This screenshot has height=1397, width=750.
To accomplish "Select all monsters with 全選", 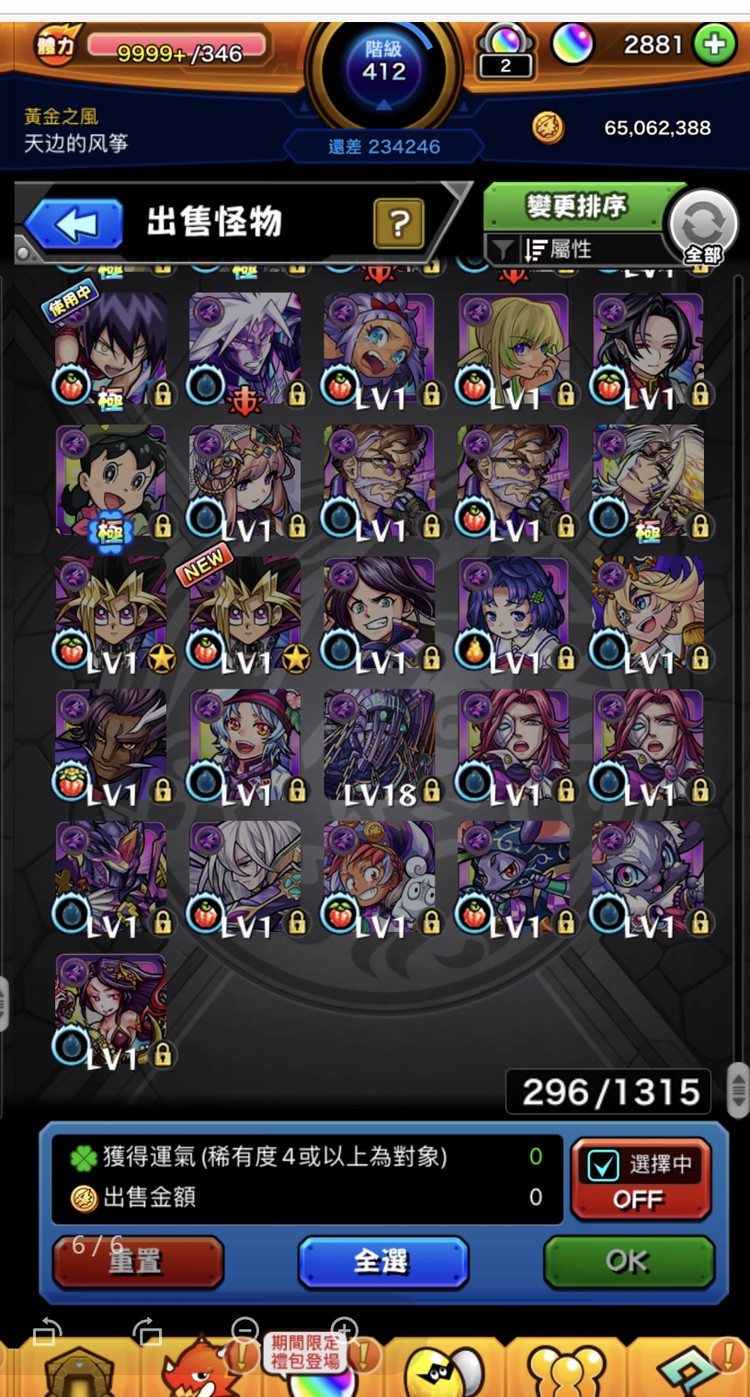I will point(382,1262).
